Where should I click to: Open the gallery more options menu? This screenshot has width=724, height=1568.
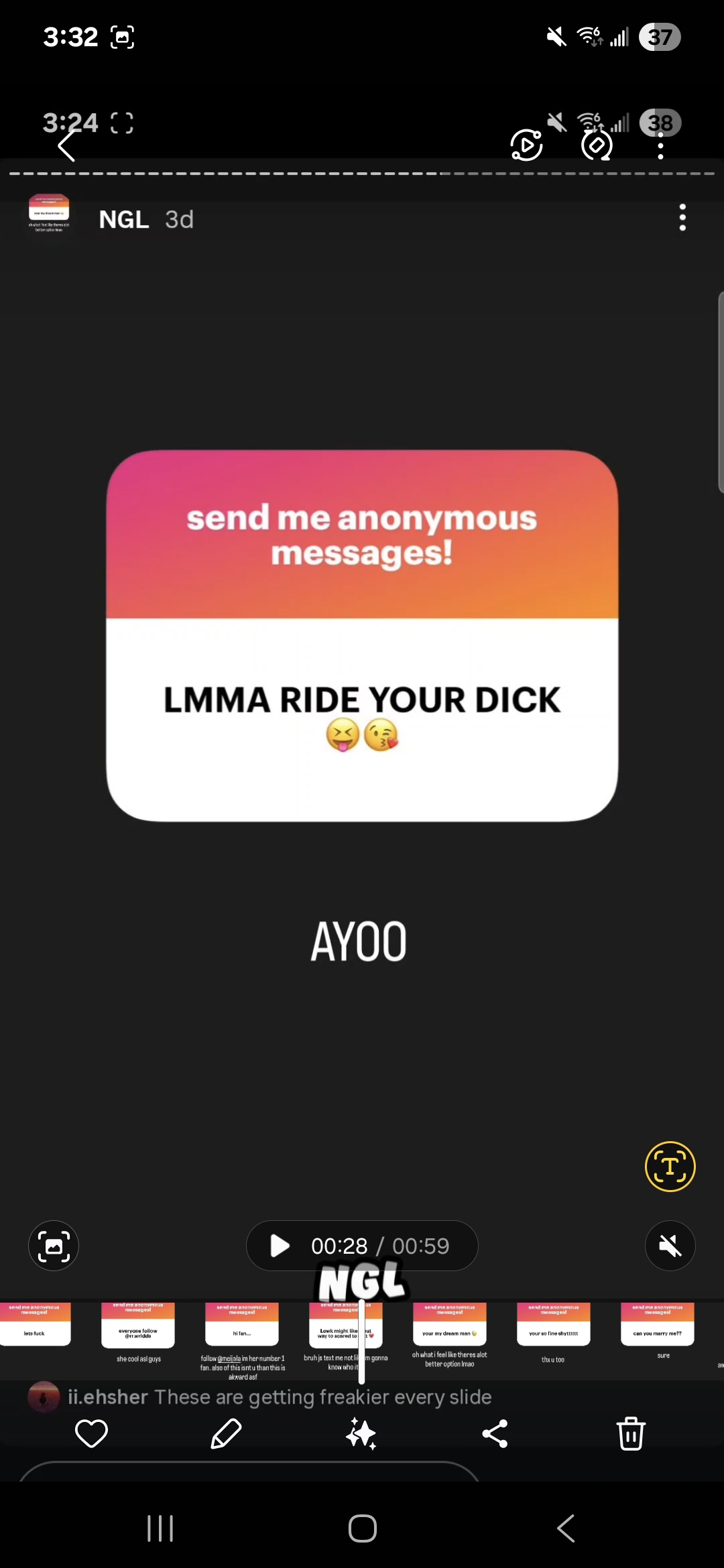pos(660,145)
